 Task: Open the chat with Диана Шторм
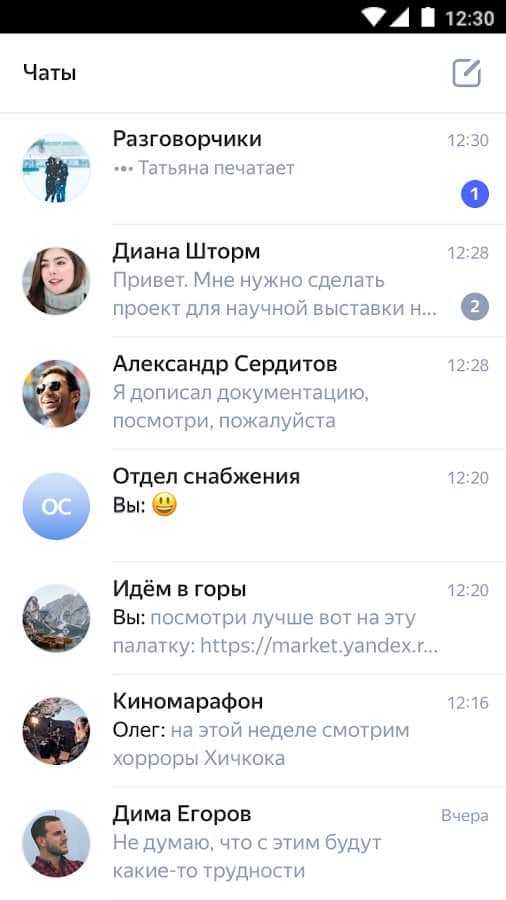coord(253,281)
